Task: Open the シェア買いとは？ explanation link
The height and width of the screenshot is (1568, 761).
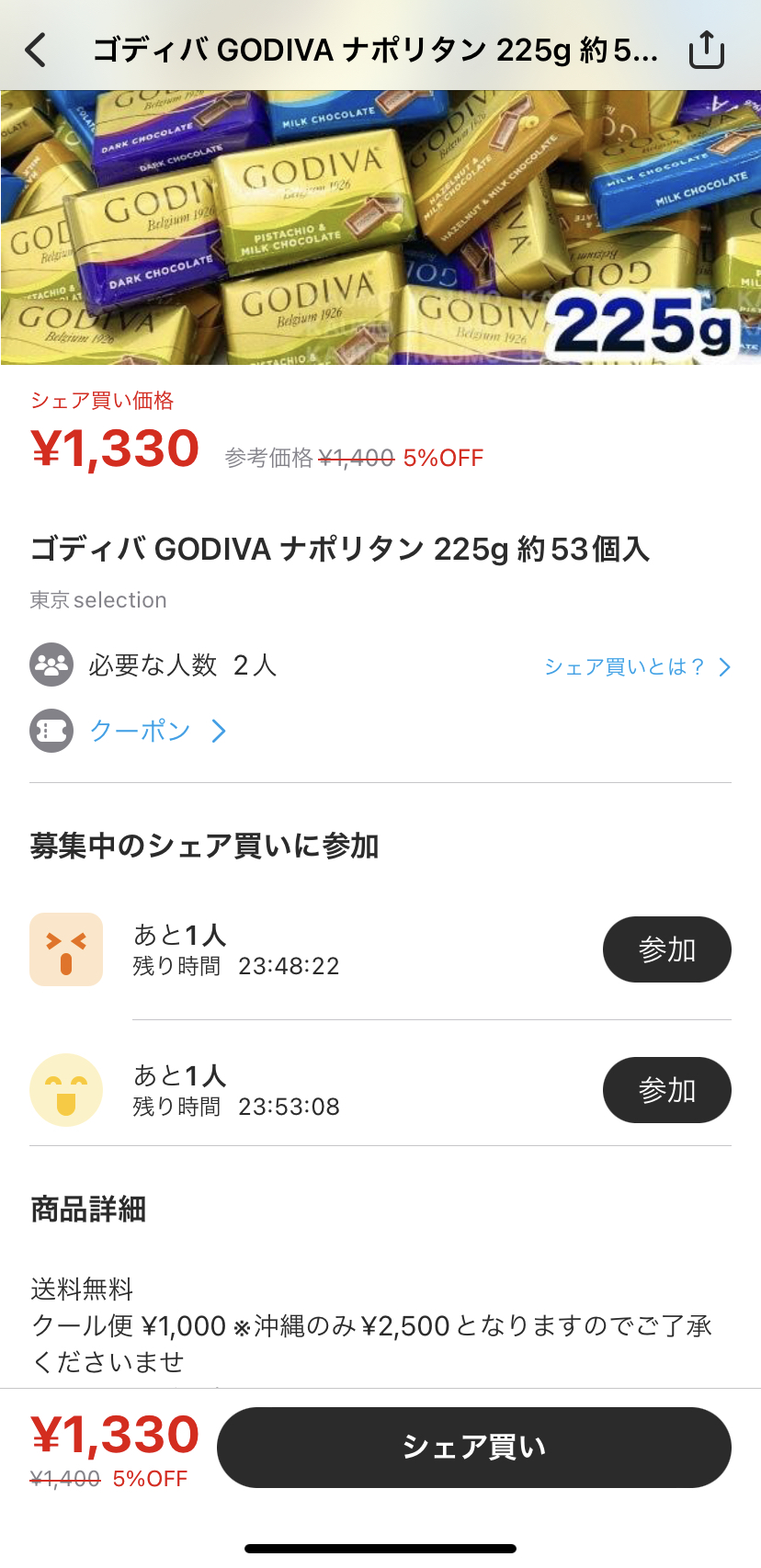Action: (638, 666)
